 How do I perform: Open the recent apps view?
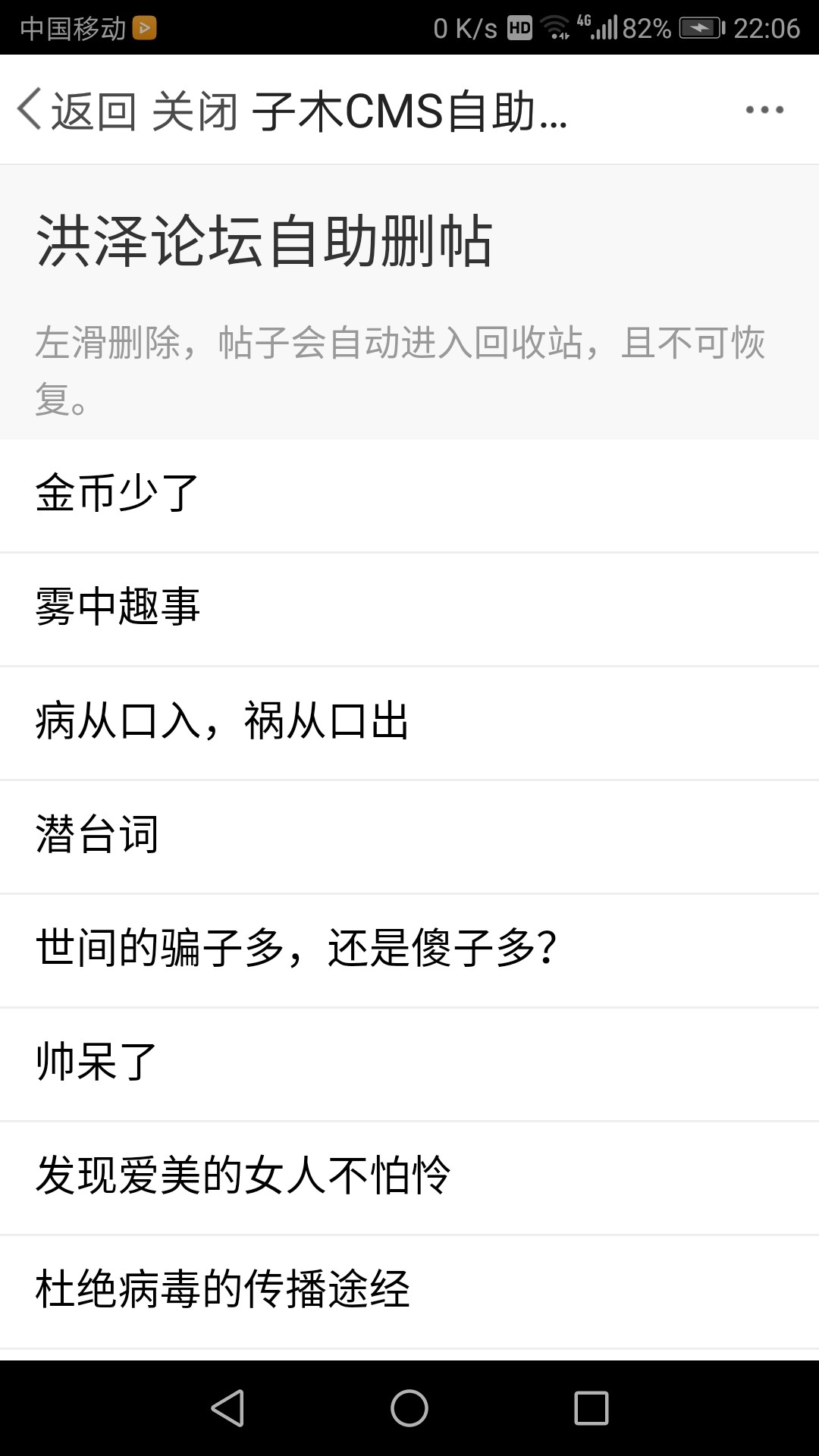[x=591, y=1408]
